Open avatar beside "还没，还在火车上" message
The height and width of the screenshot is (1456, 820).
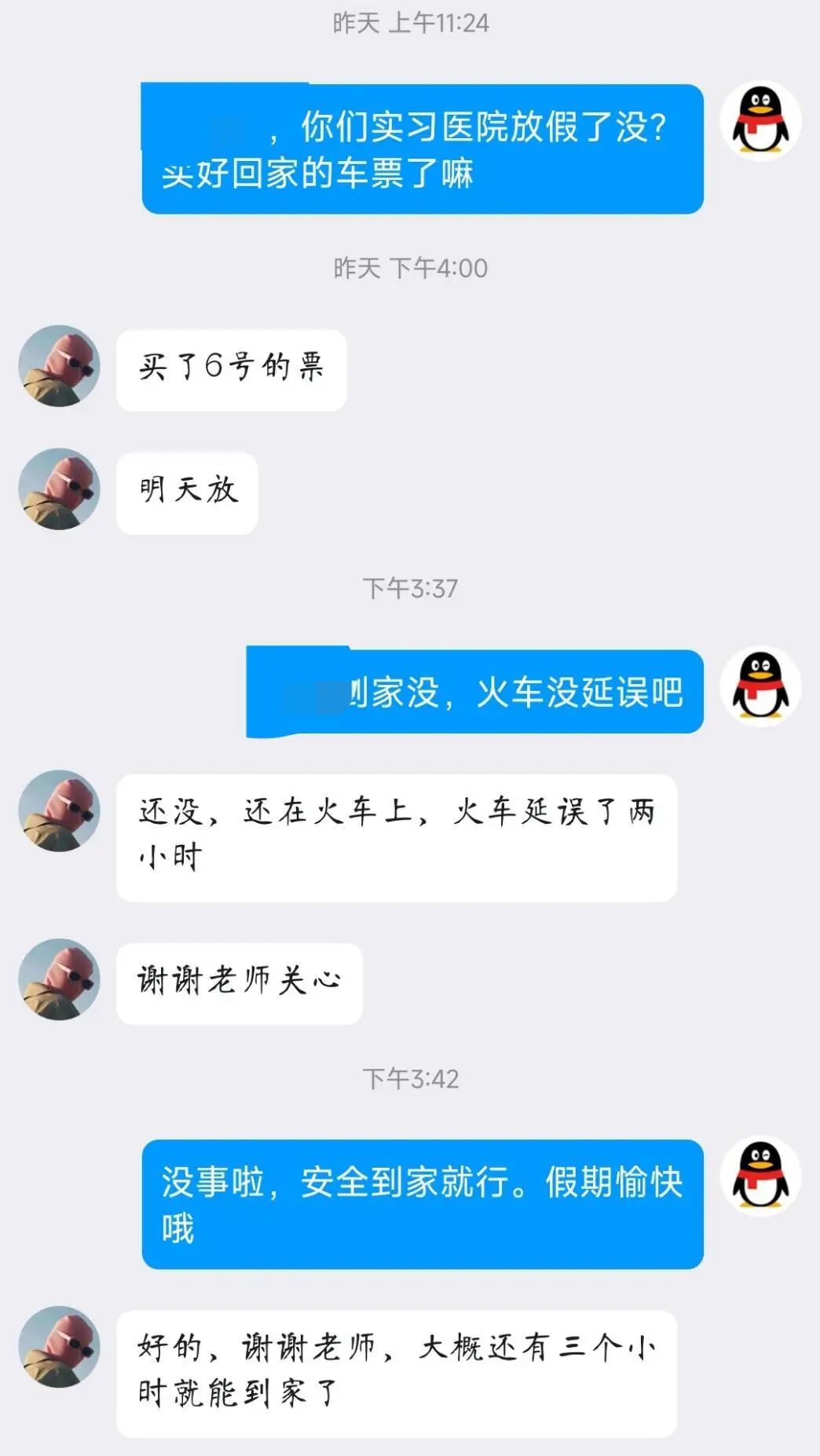coord(59,810)
